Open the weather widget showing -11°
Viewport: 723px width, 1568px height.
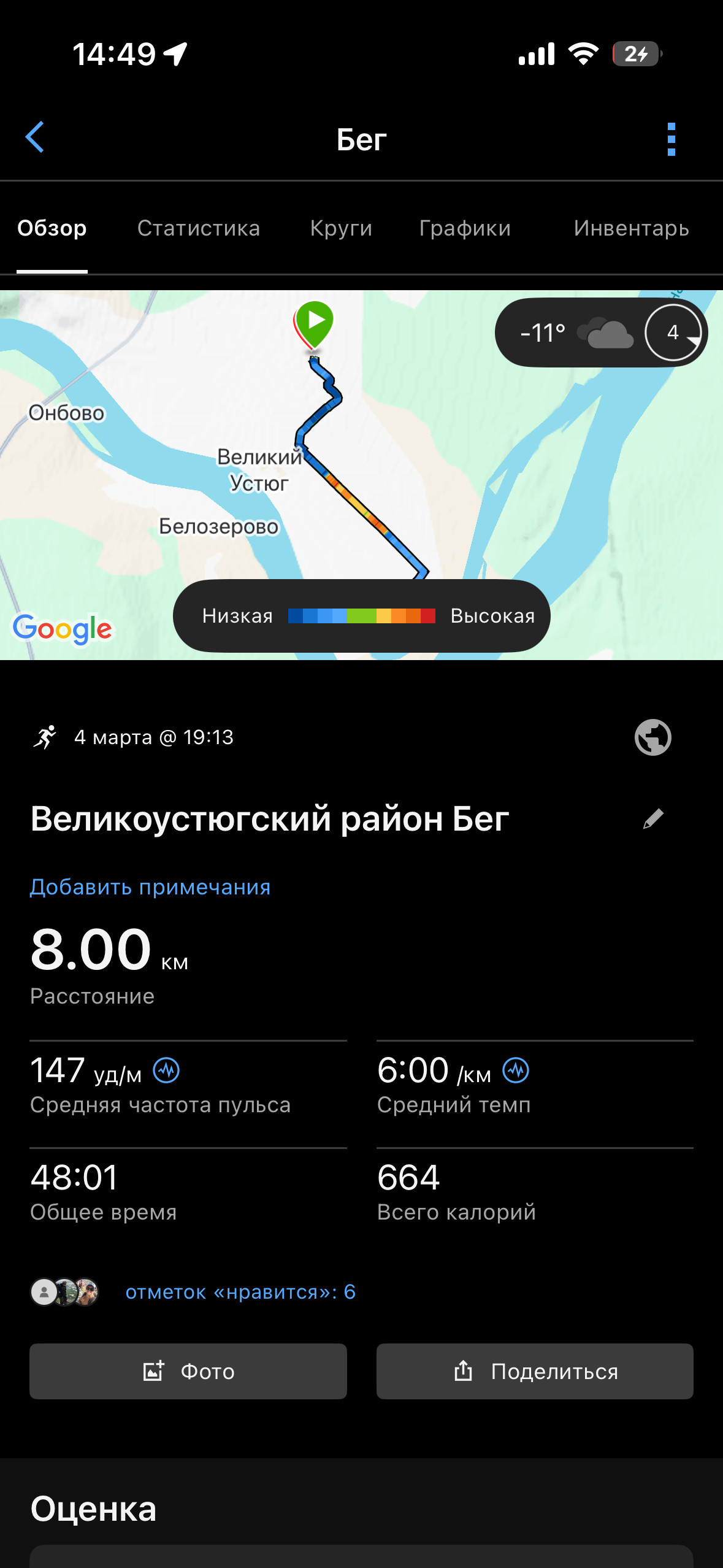click(601, 332)
